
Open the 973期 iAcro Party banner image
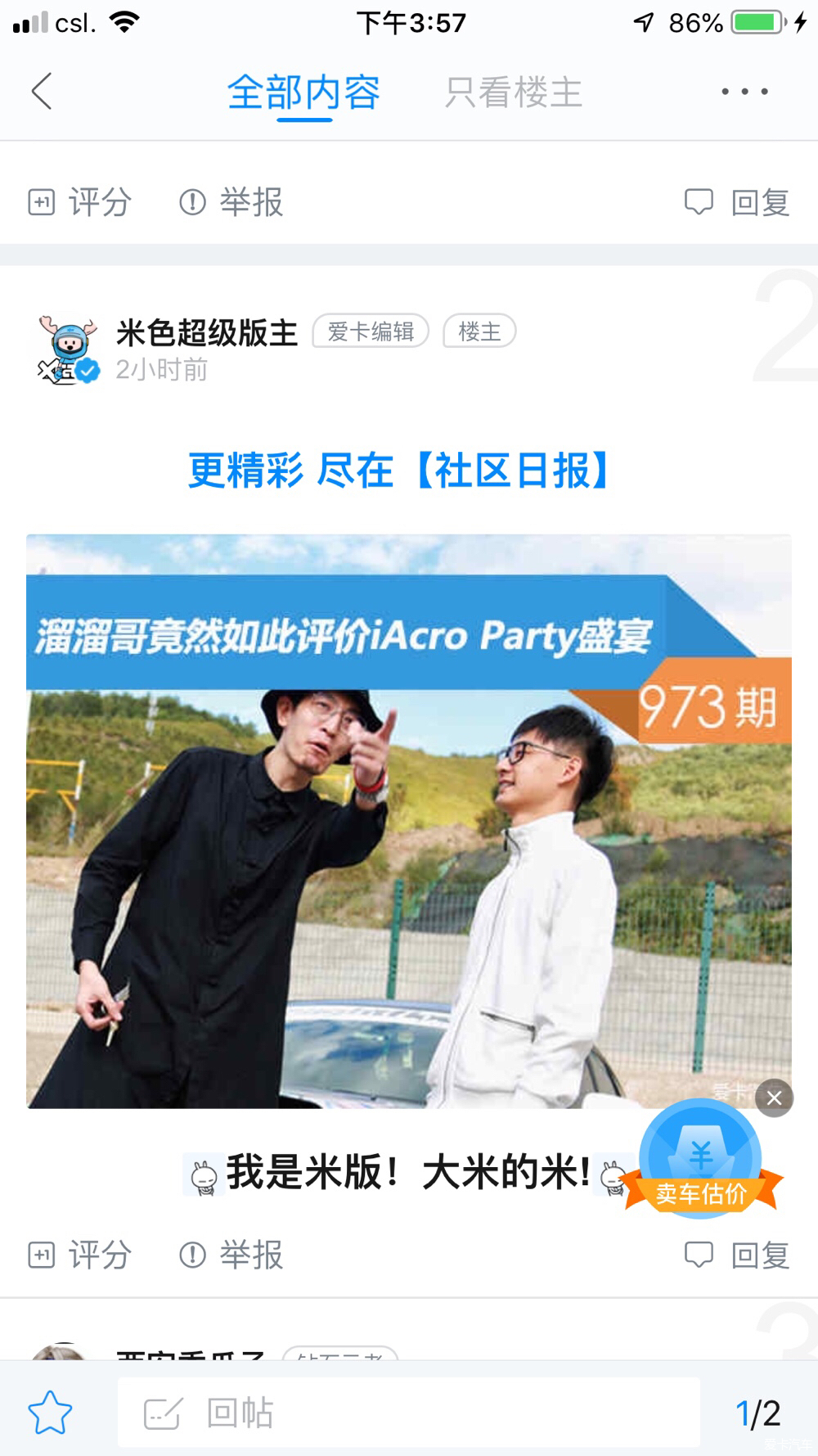tap(409, 821)
